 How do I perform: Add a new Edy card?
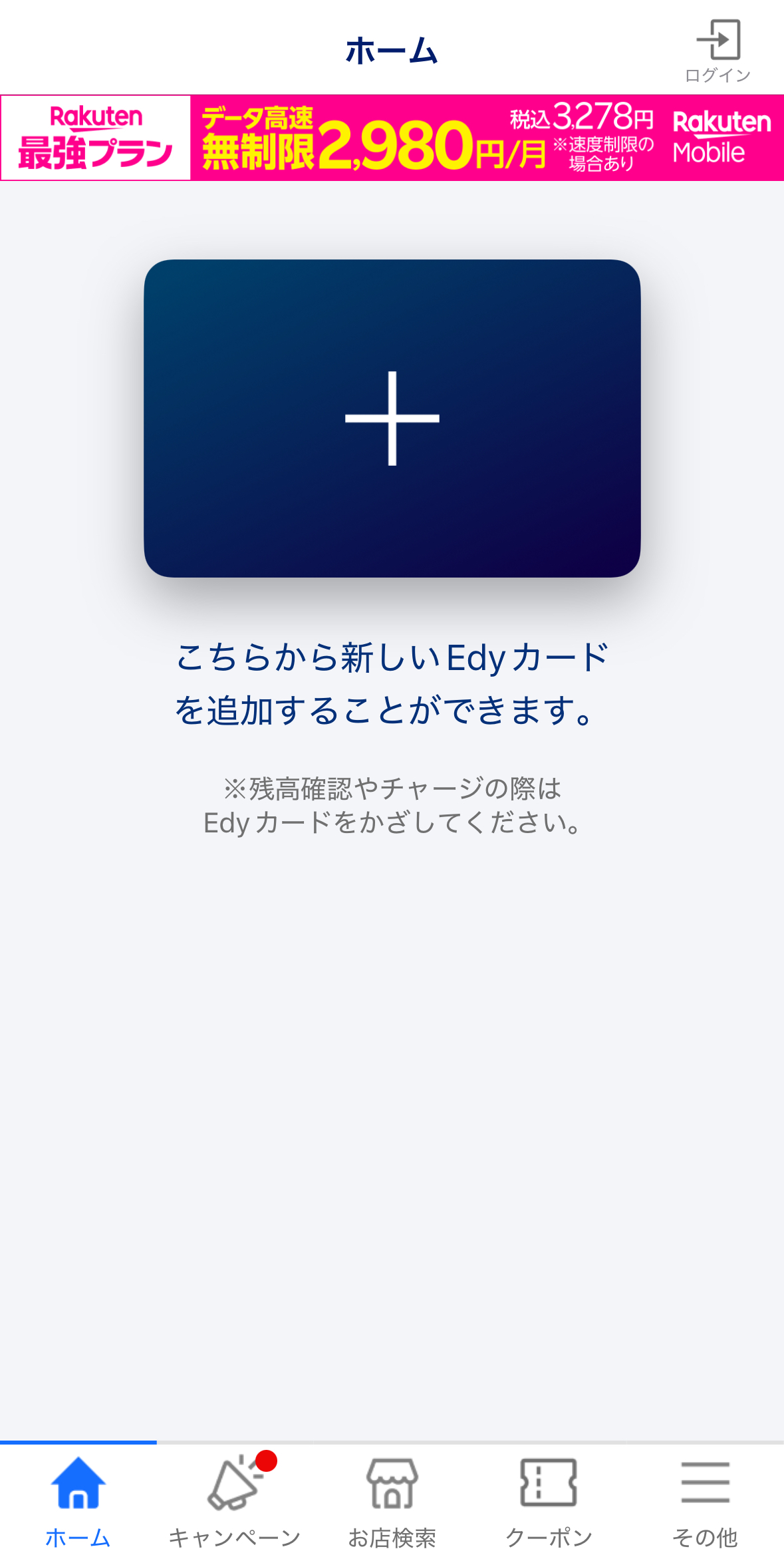pos(392,419)
